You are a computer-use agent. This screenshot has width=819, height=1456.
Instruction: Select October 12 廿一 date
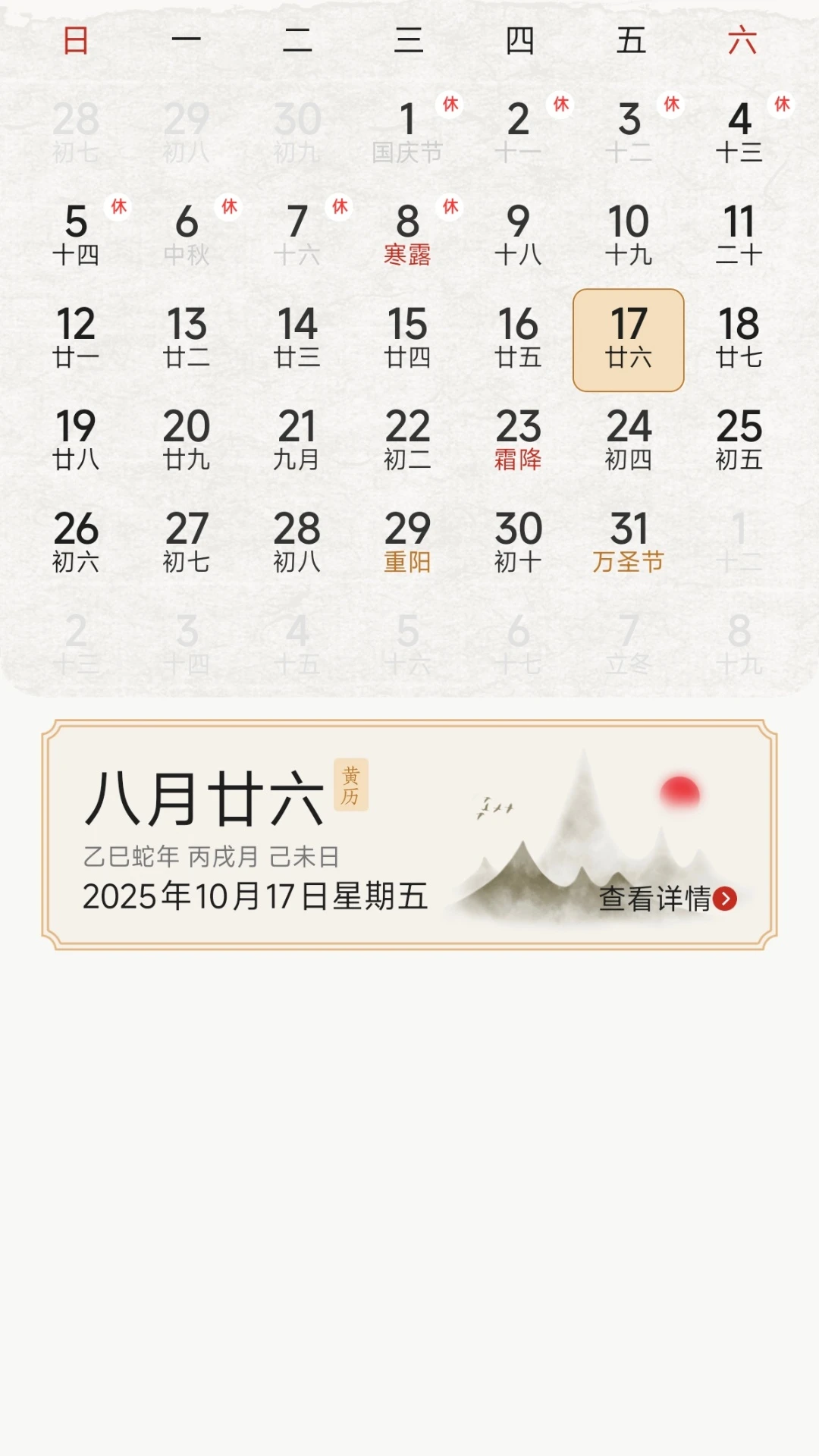(x=76, y=337)
